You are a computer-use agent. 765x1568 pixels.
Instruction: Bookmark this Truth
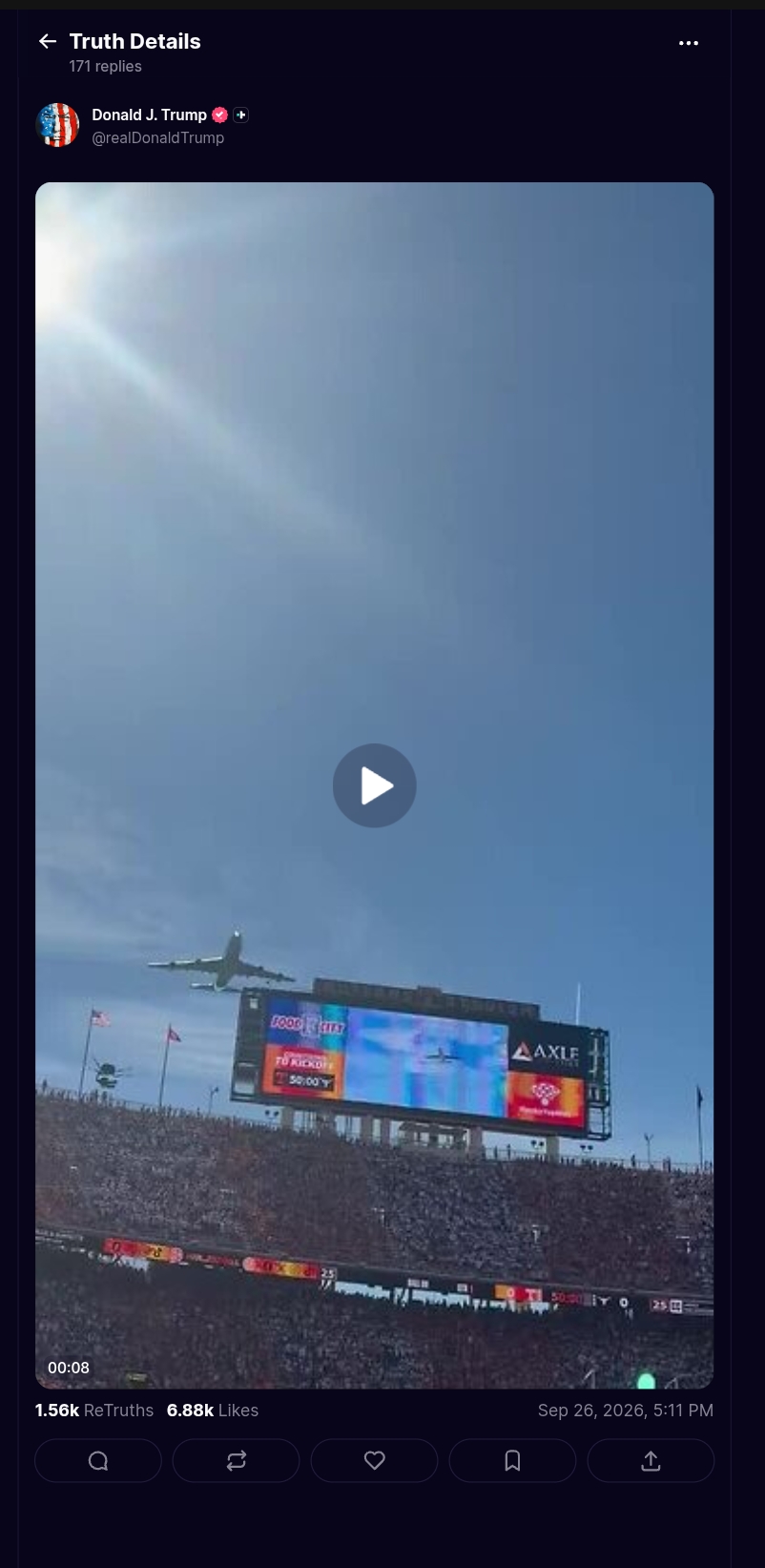pos(512,1460)
